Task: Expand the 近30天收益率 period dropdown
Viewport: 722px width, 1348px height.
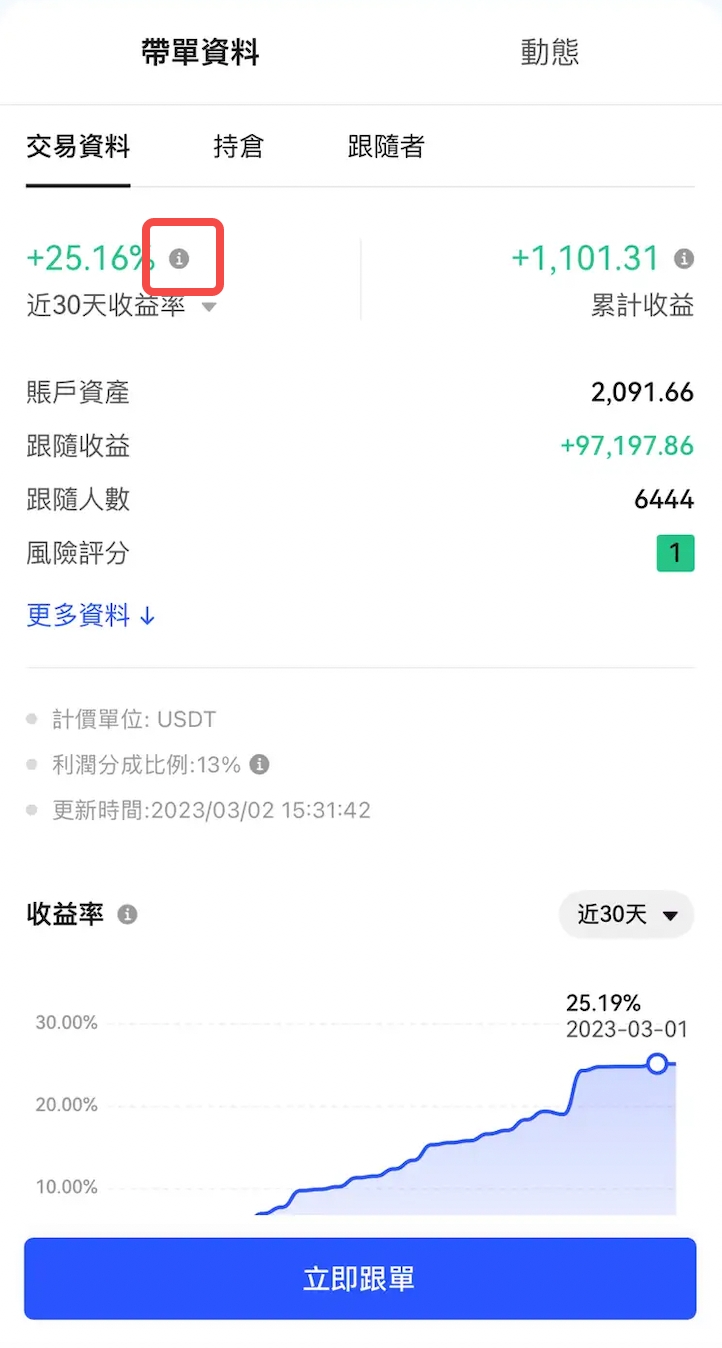Action: [x=209, y=307]
